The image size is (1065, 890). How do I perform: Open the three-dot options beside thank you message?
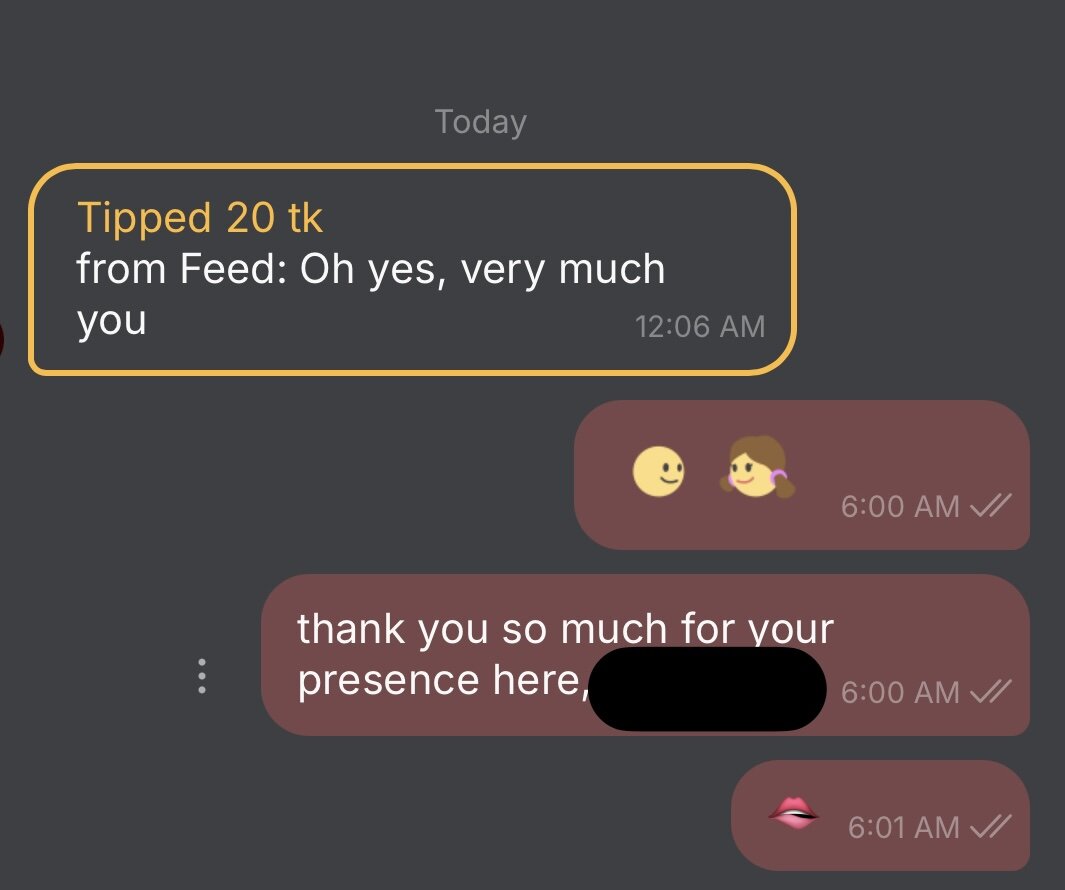click(x=202, y=677)
